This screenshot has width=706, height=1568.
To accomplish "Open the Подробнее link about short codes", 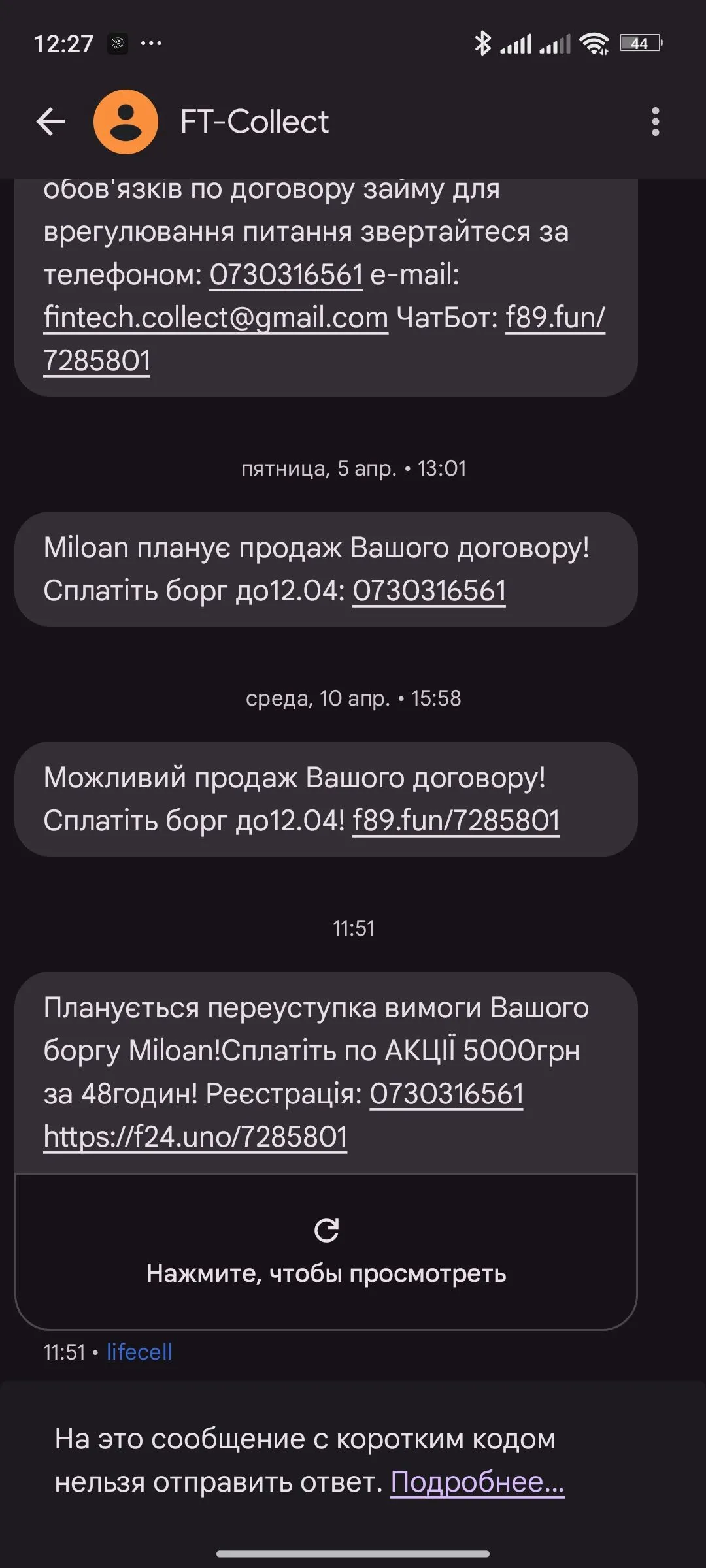I will 477,1482.
